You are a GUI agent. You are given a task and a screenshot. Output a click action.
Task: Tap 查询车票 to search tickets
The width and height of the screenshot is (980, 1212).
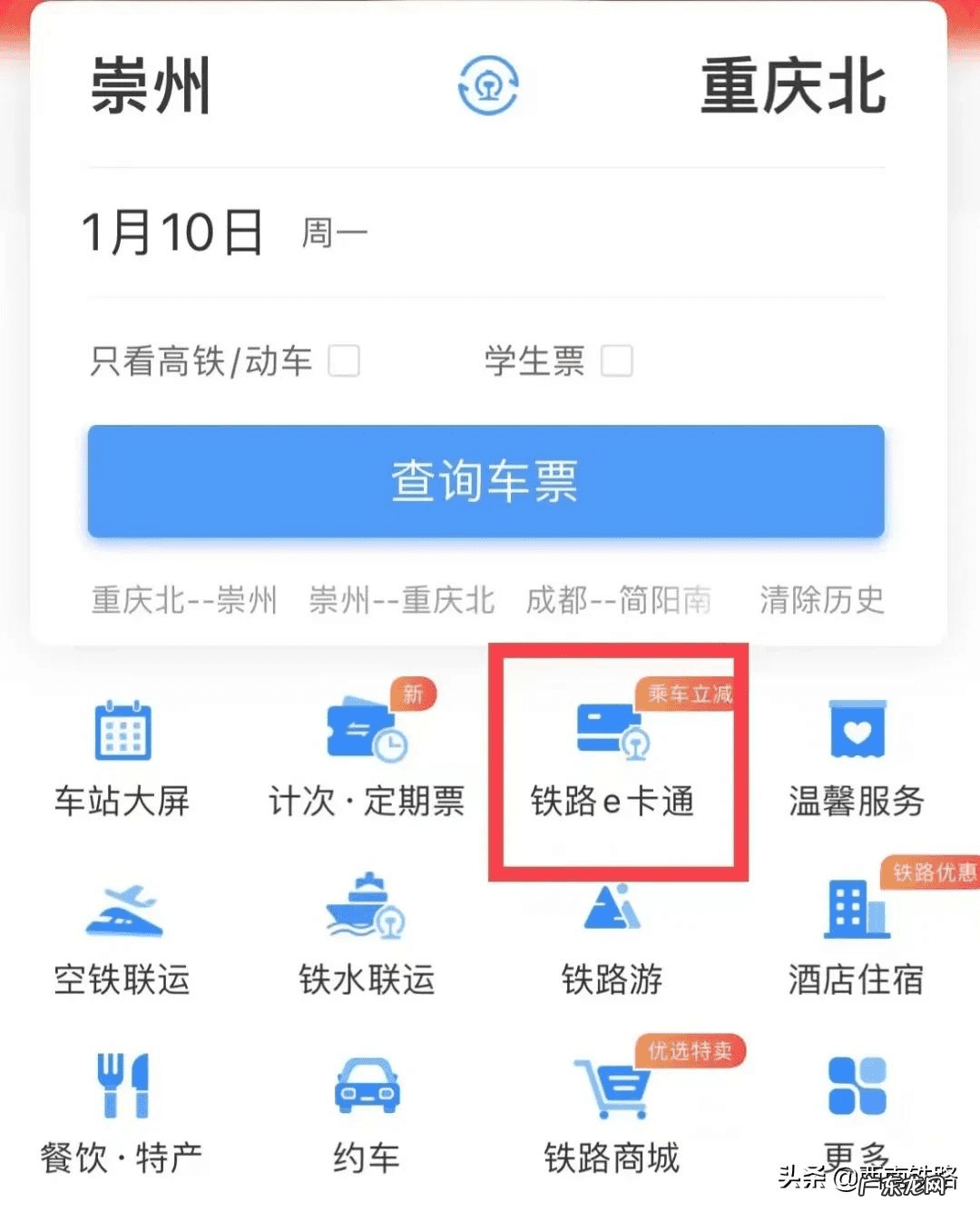[x=488, y=481]
